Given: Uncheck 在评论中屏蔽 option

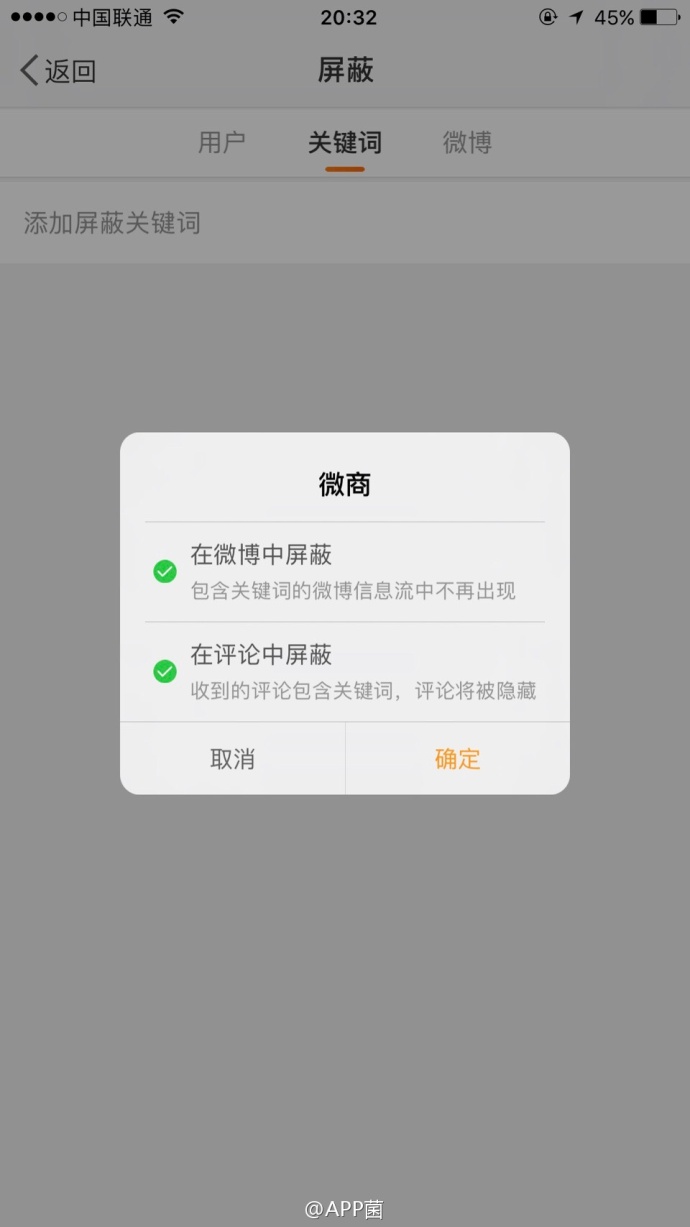Looking at the screenshot, I should coord(165,672).
